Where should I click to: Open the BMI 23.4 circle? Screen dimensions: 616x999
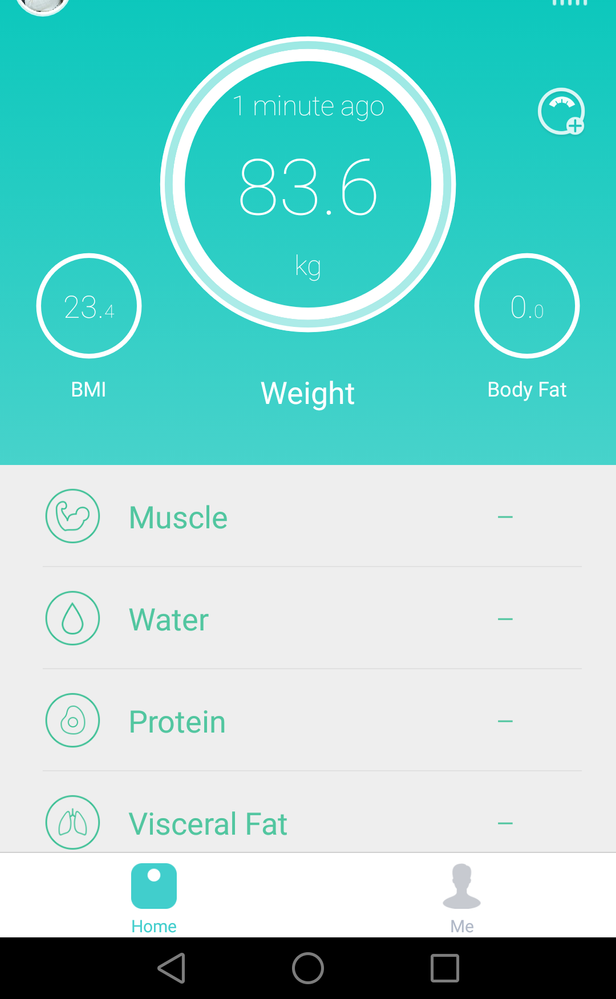[x=89, y=307]
